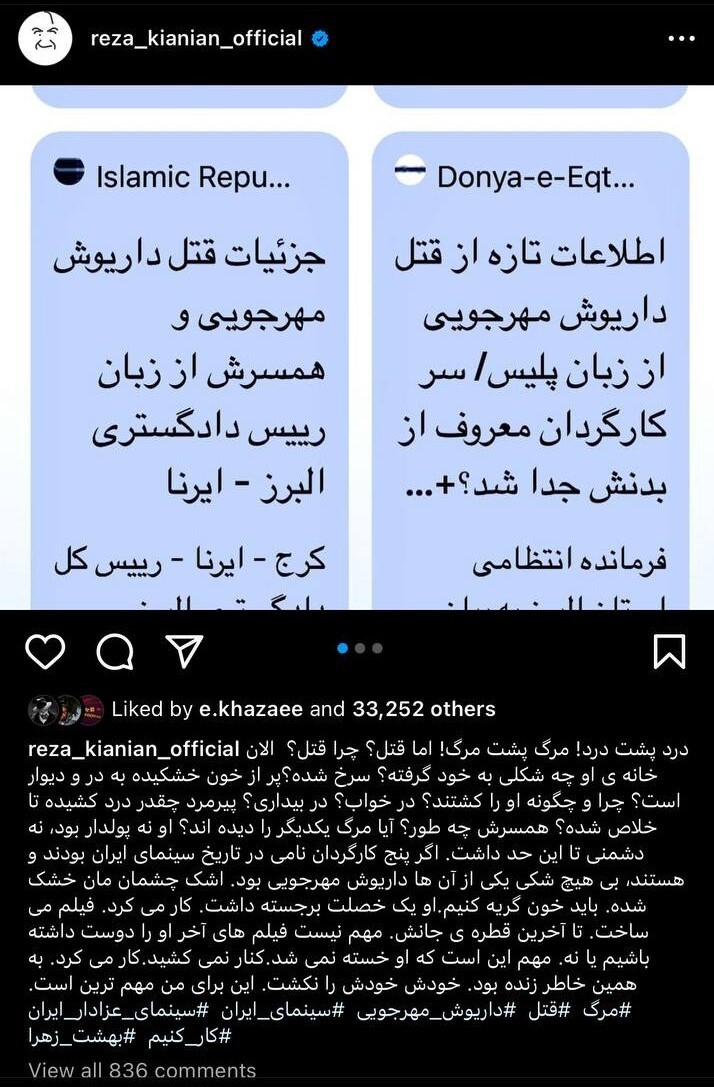The width and height of the screenshot is (714, 1087).
Task: Open reza_kianian_official profile picture
Action: click(45, 40)
